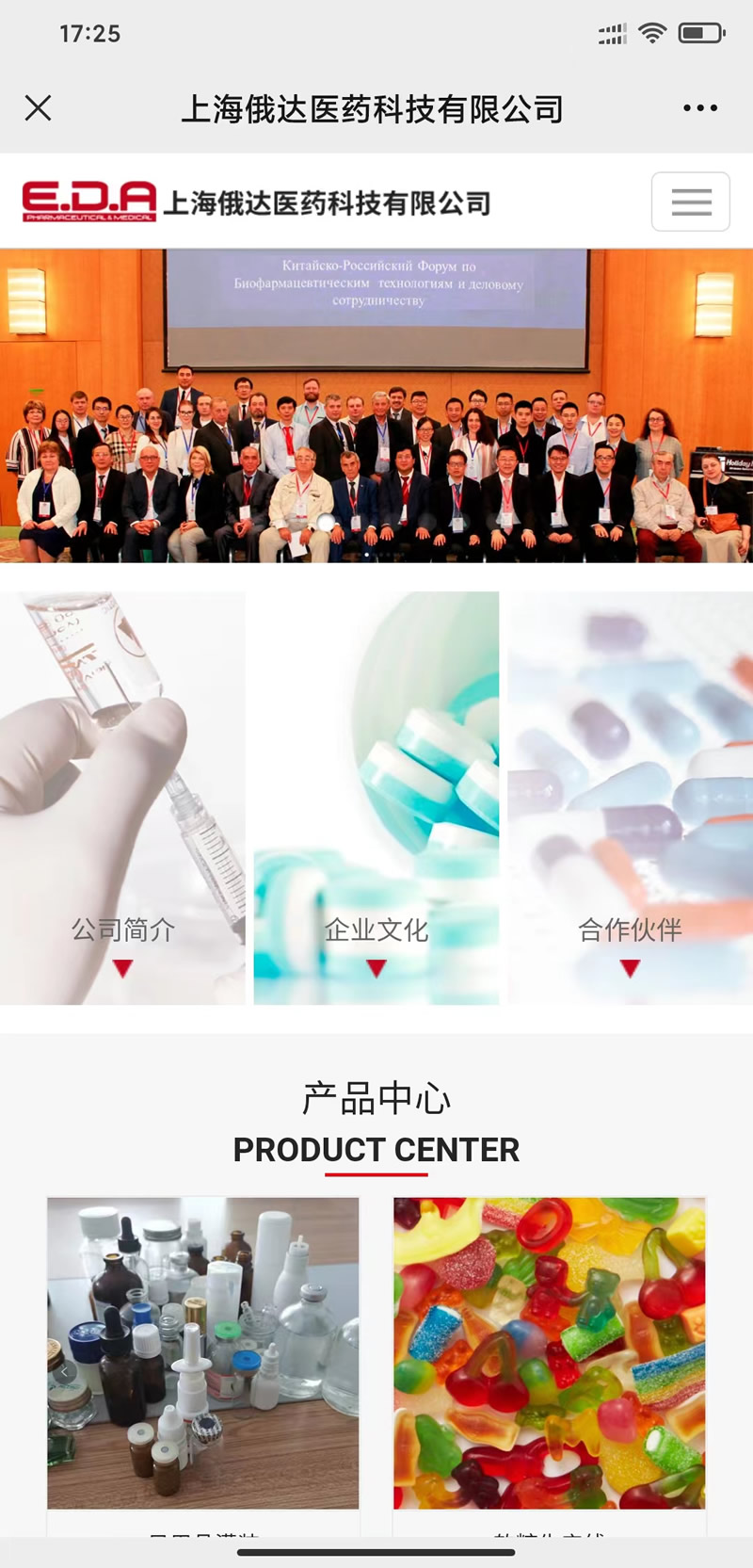Image resolution: width=753 pixels, height=1568 pixels.
Task: Open the bottles and vials product card
Action: (203, 1352)
